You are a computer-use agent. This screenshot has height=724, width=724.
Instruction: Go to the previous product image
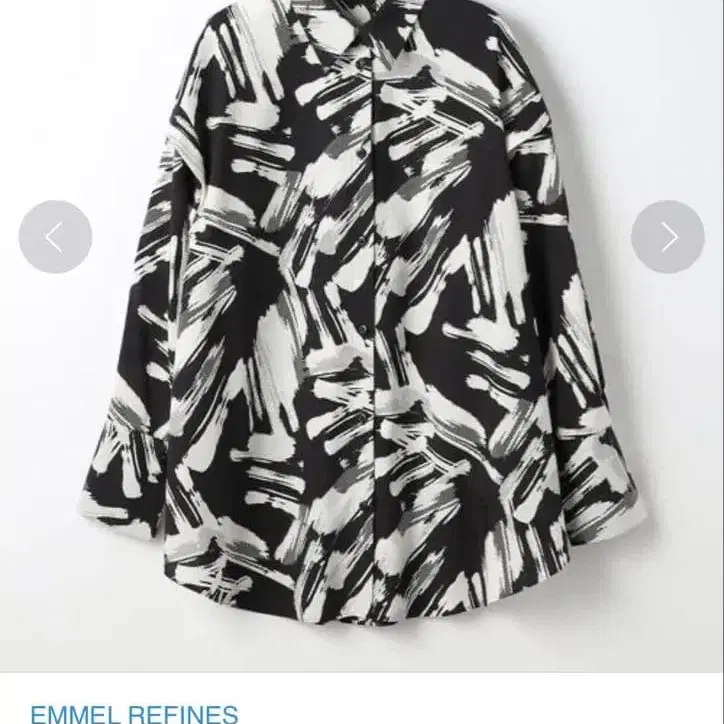coord(55,237)
